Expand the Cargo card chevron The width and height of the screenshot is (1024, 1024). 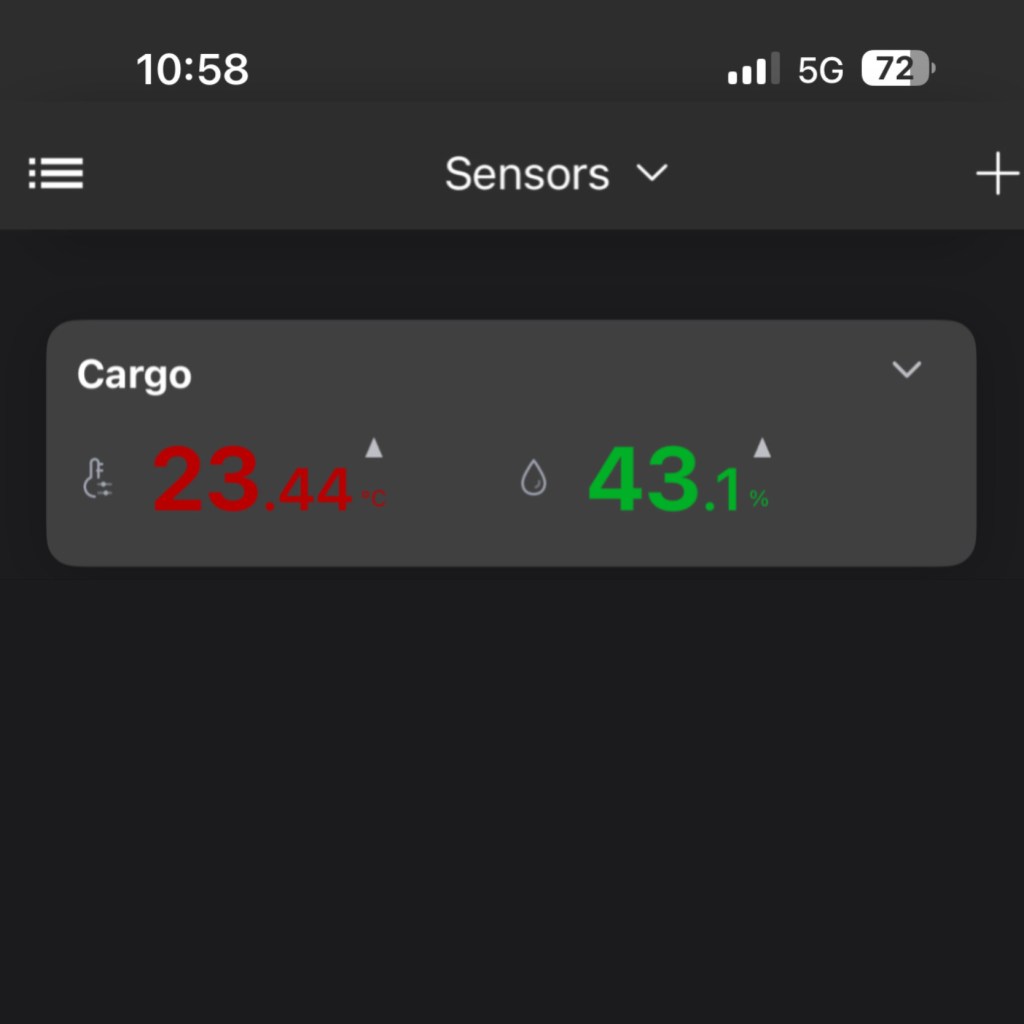(906, 369)
